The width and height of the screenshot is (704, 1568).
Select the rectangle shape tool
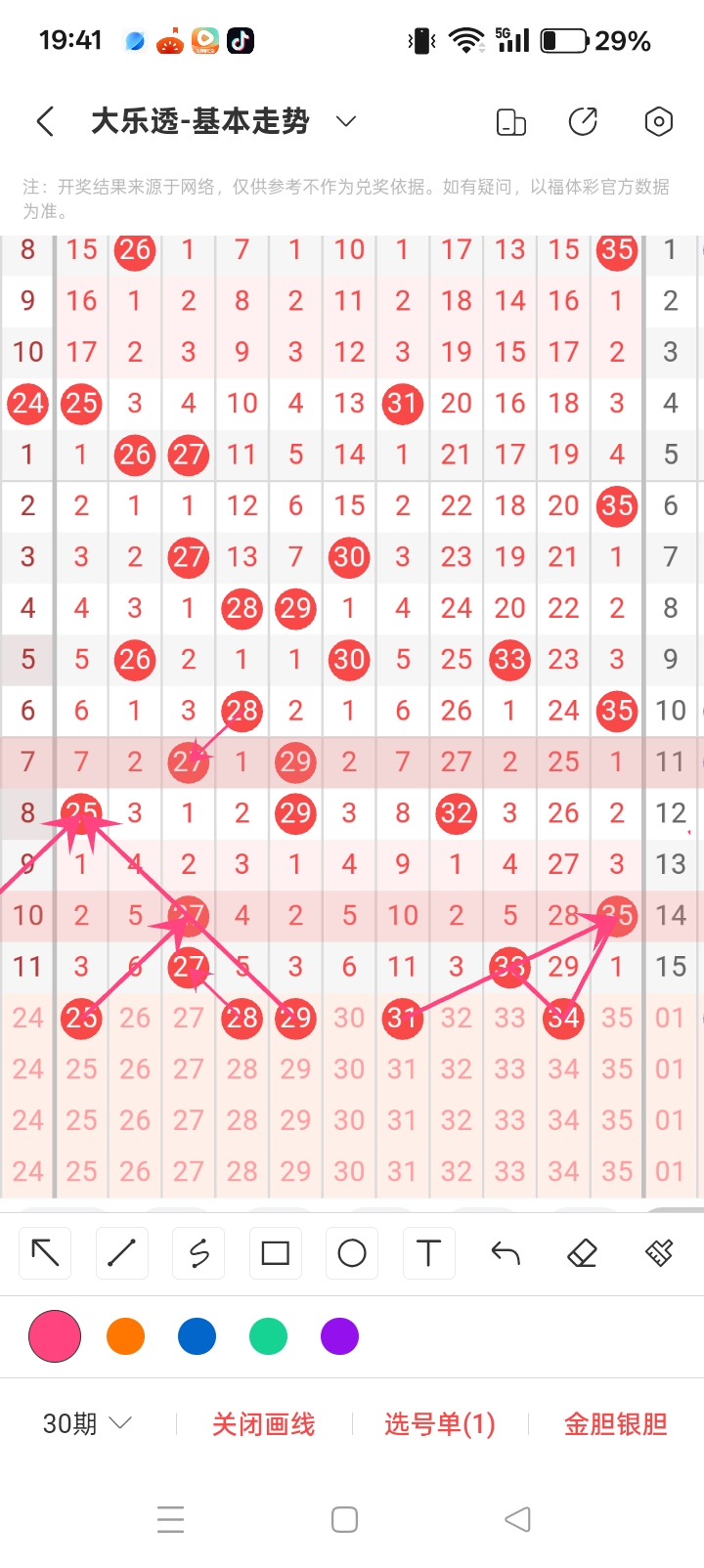click(x=276, y=1253)
